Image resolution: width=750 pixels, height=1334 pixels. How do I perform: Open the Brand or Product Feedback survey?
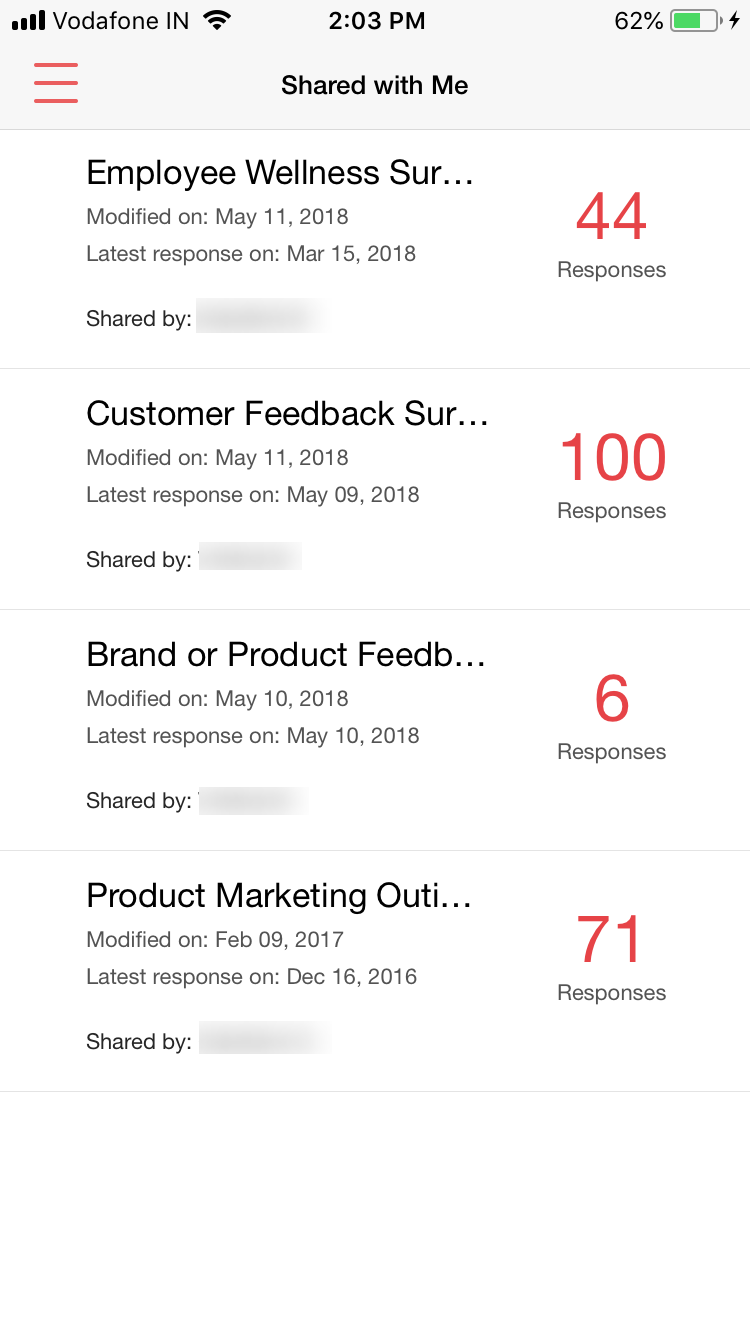287,654
